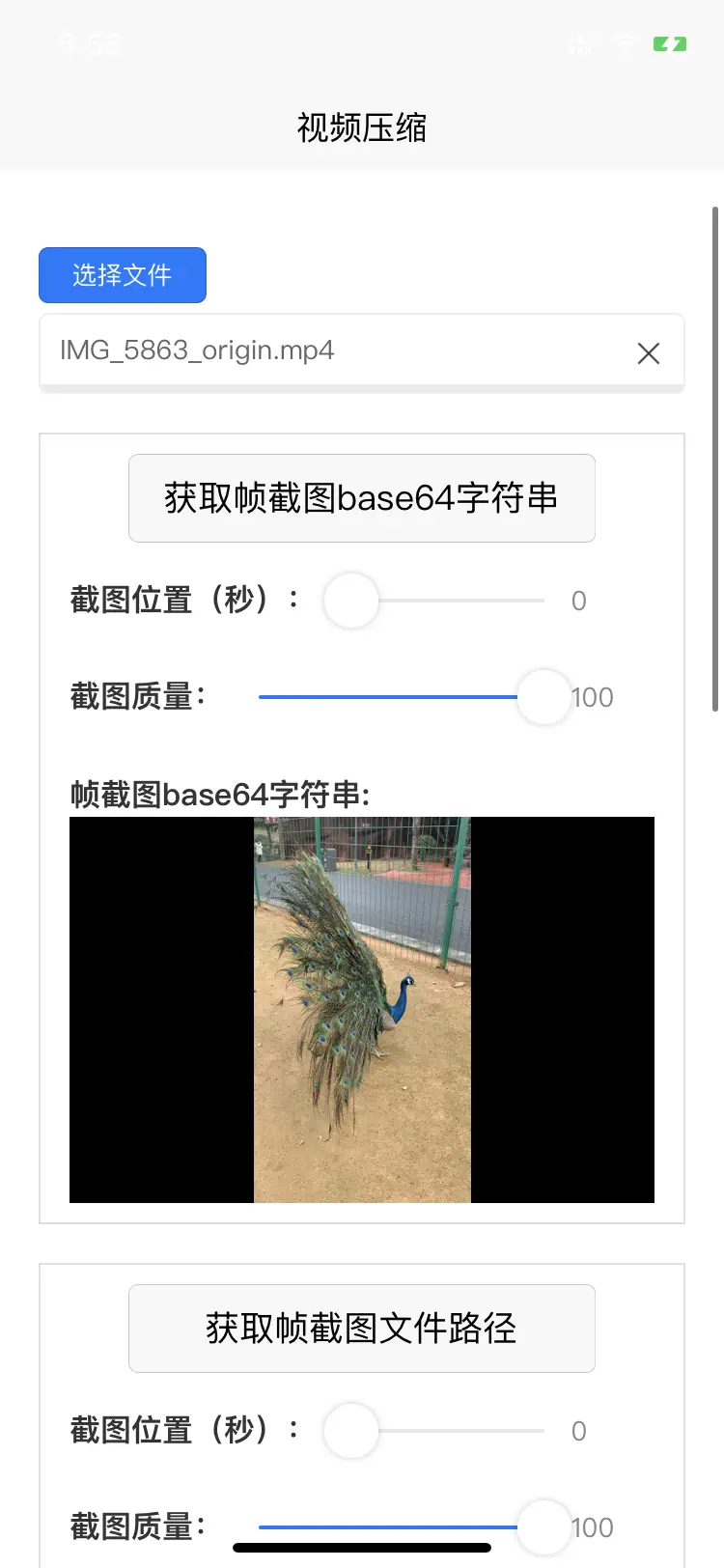This screenshot has width=724, height=1568.
Task: Tap the file path section's 截图质量 slider
Action: pos(388,1527)
